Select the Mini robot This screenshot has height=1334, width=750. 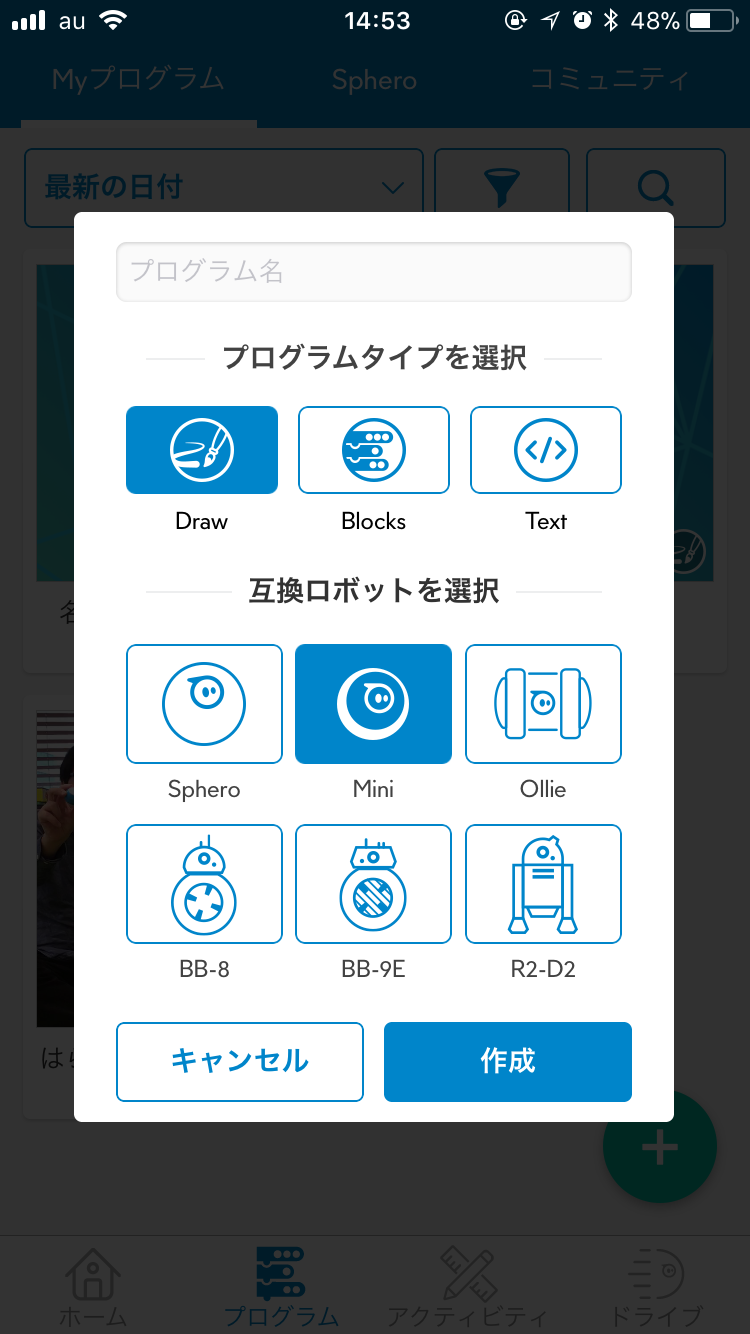tap(373, 704)
